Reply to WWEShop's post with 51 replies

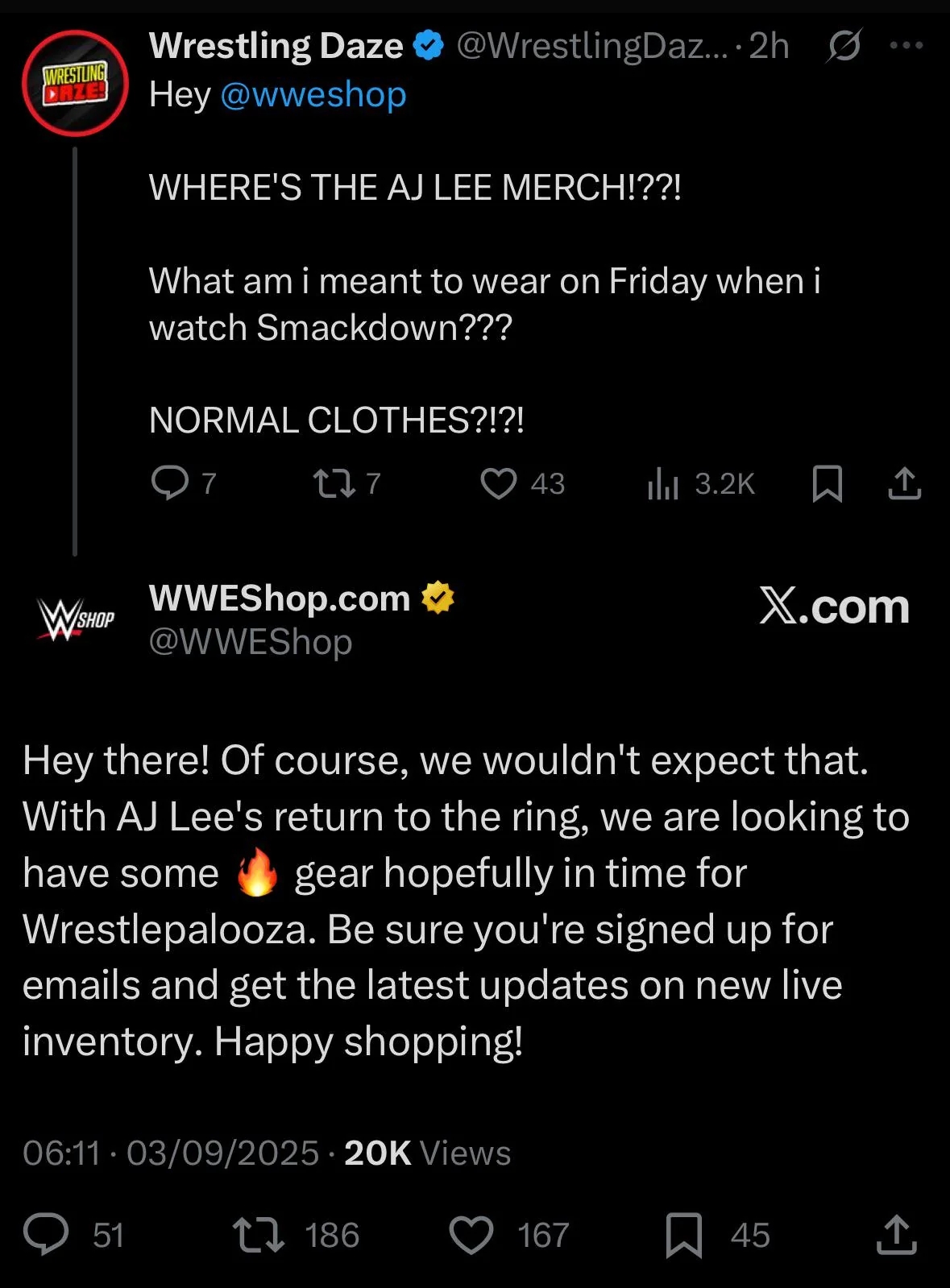coord(47,1235)
